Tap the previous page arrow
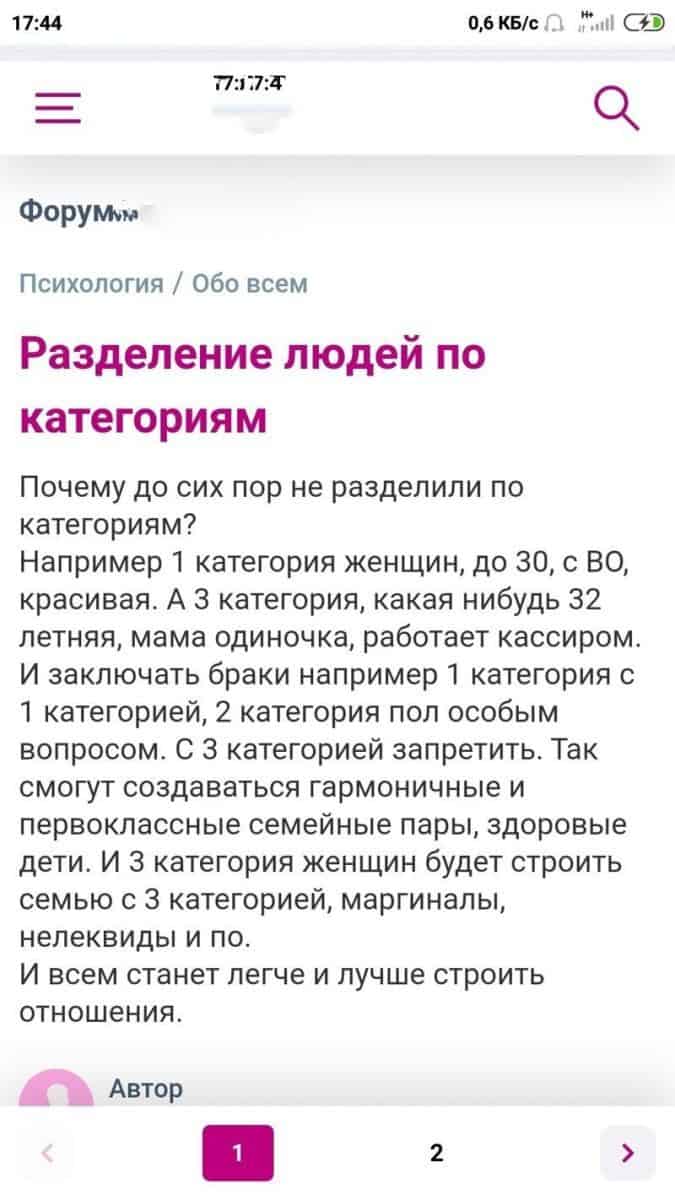 (x=47, y=1153)
